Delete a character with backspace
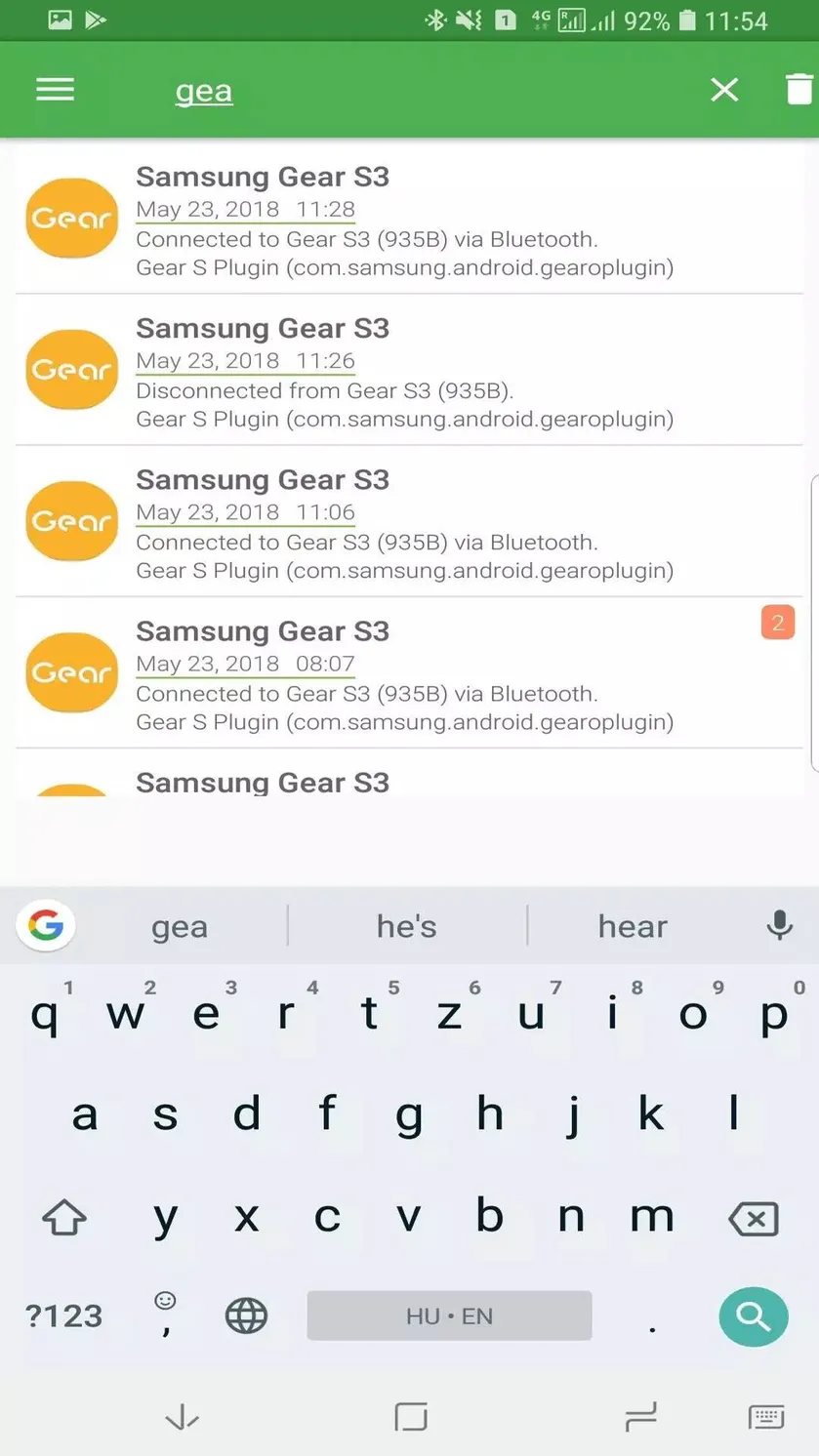Viewport: 819px width, 1456px height. pyautogui.click(x=754, y=1218)
